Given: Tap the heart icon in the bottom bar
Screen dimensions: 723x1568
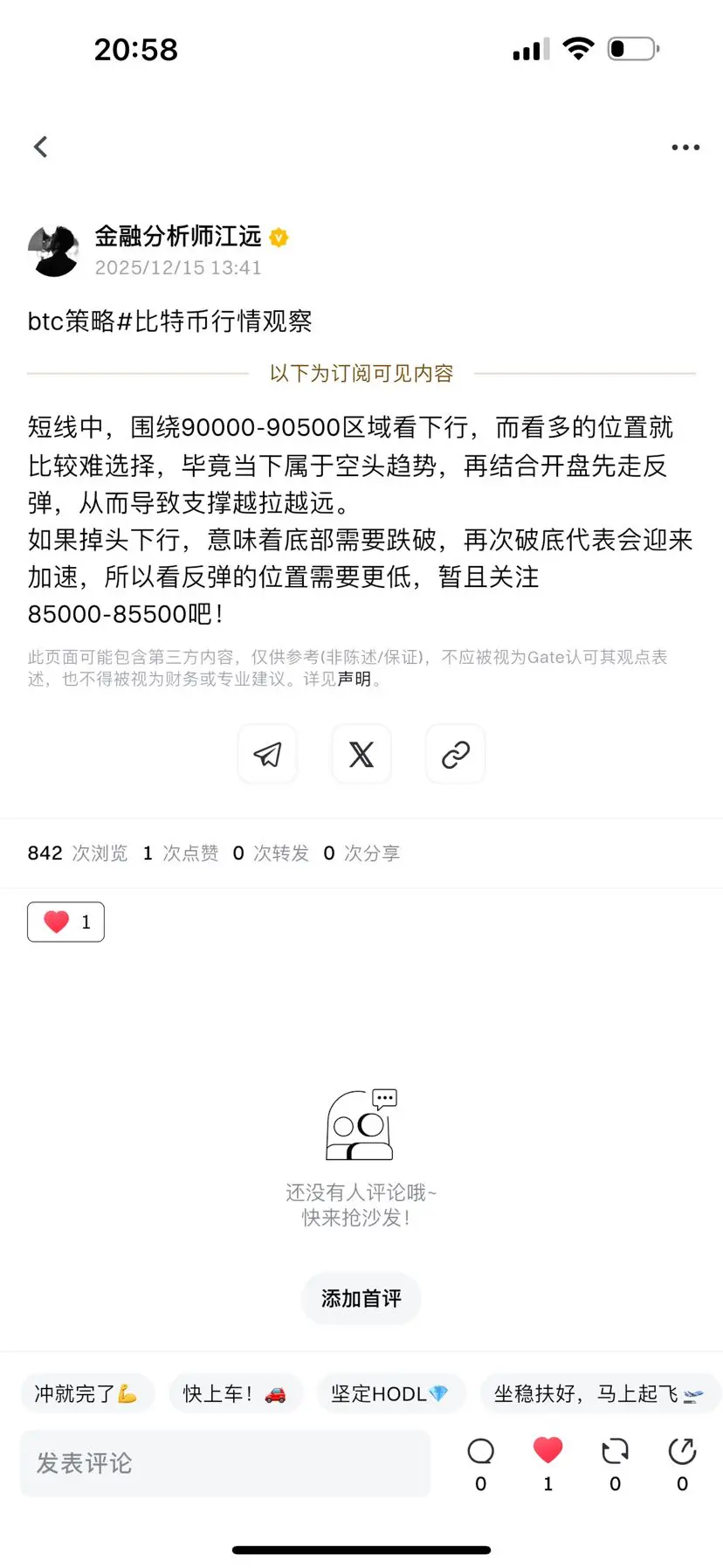Looking at the screenshot, I should point(547,1450).
